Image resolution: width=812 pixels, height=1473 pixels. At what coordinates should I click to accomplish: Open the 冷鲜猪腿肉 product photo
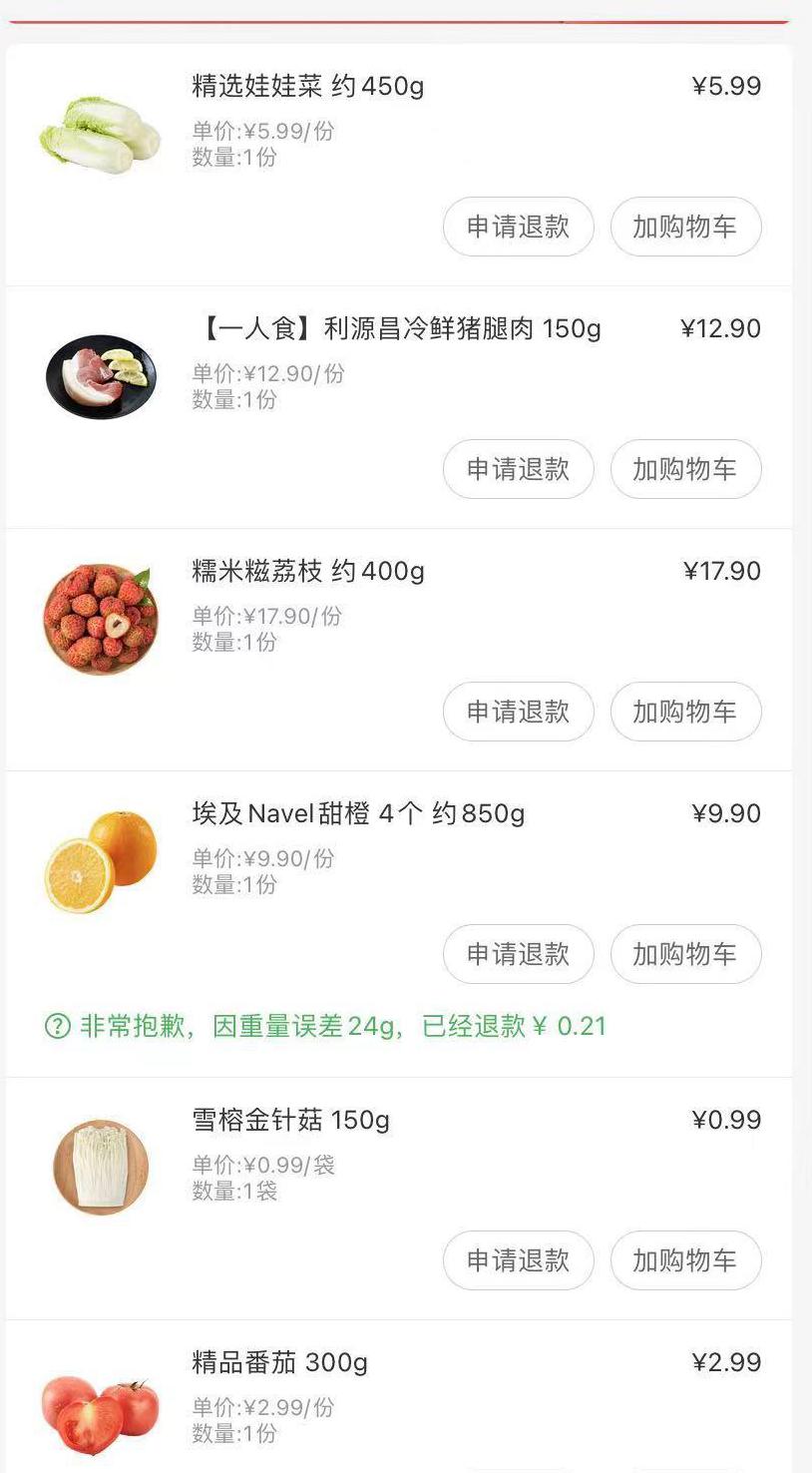coord(100,376)
